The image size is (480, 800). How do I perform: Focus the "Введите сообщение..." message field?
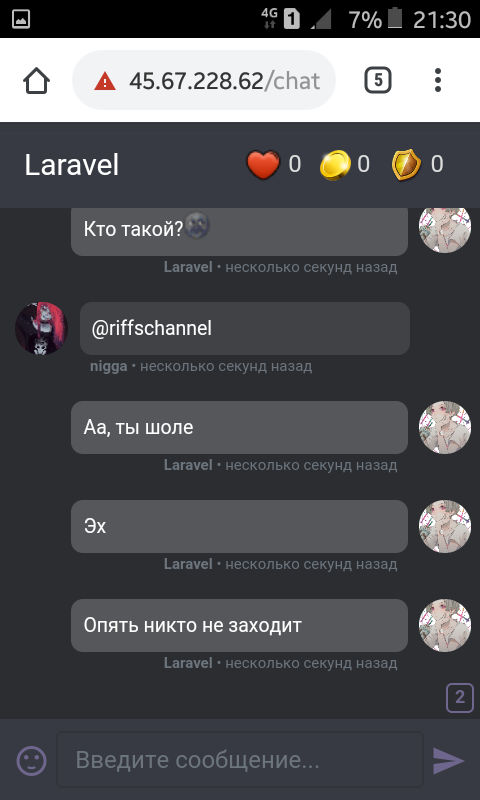240,760
